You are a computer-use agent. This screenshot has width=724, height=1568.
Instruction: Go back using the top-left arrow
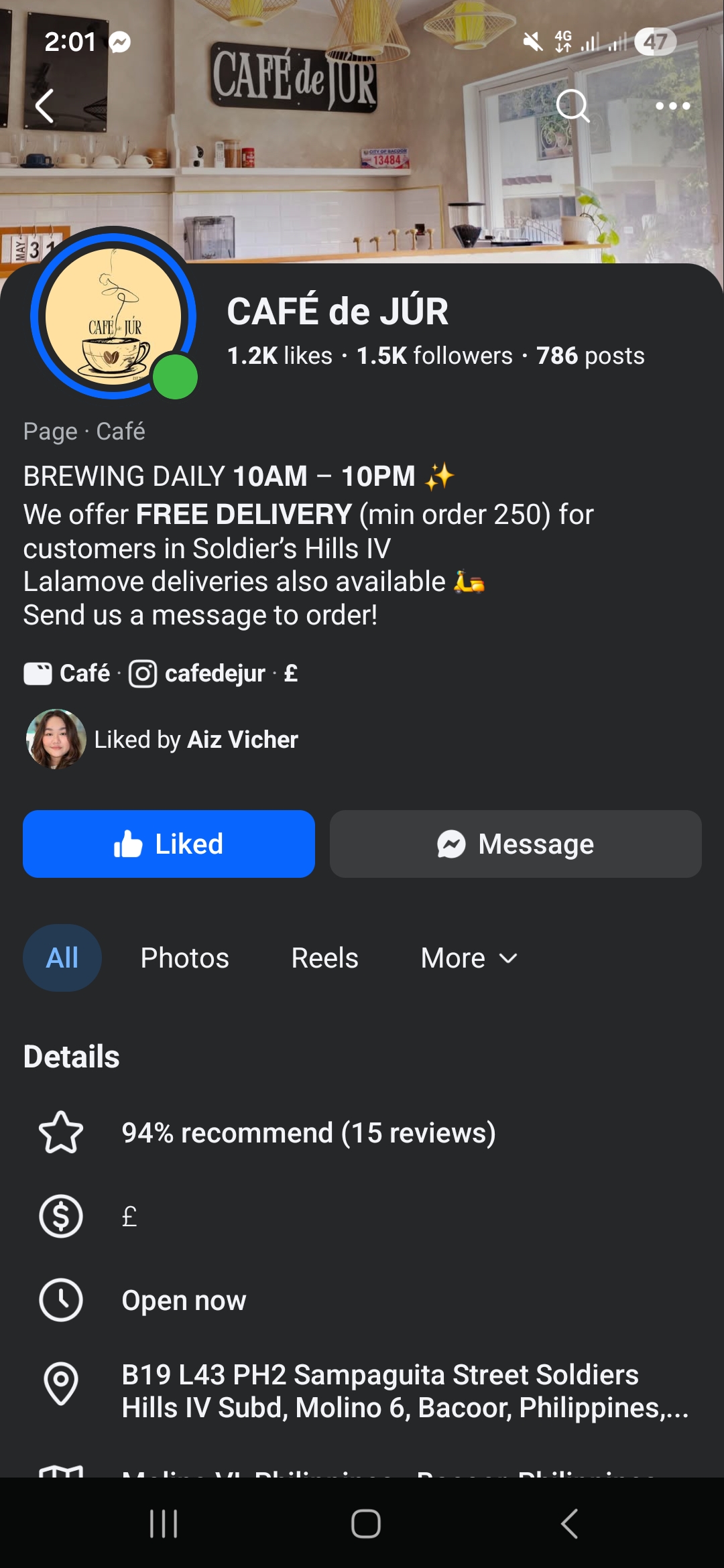[x=44, y=106]
